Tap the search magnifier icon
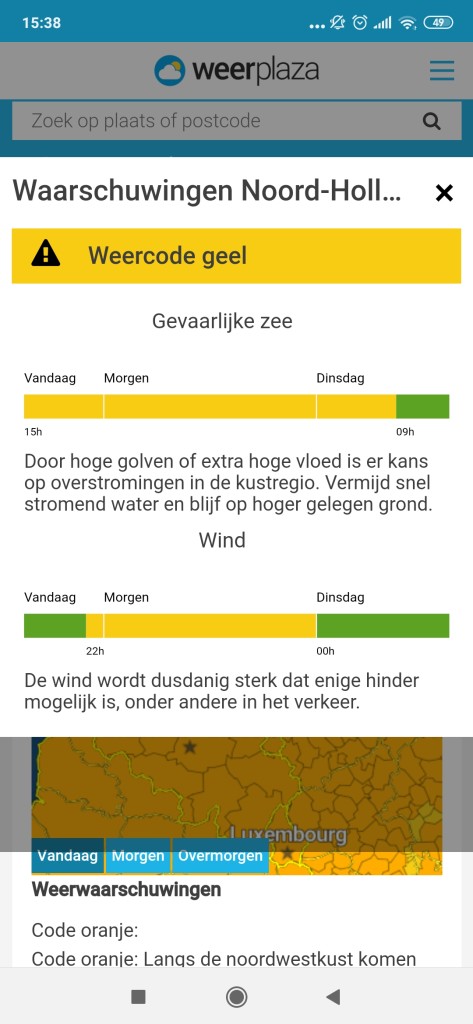Viewport: 473px width, 1024px height. click(432, 121)
